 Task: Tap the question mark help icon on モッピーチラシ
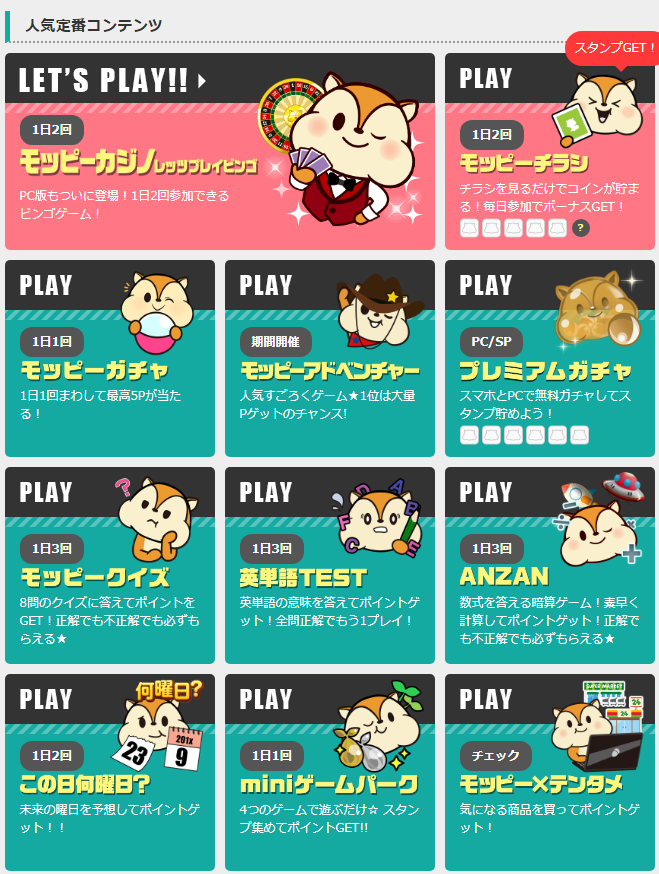click(x=580, y=228)
